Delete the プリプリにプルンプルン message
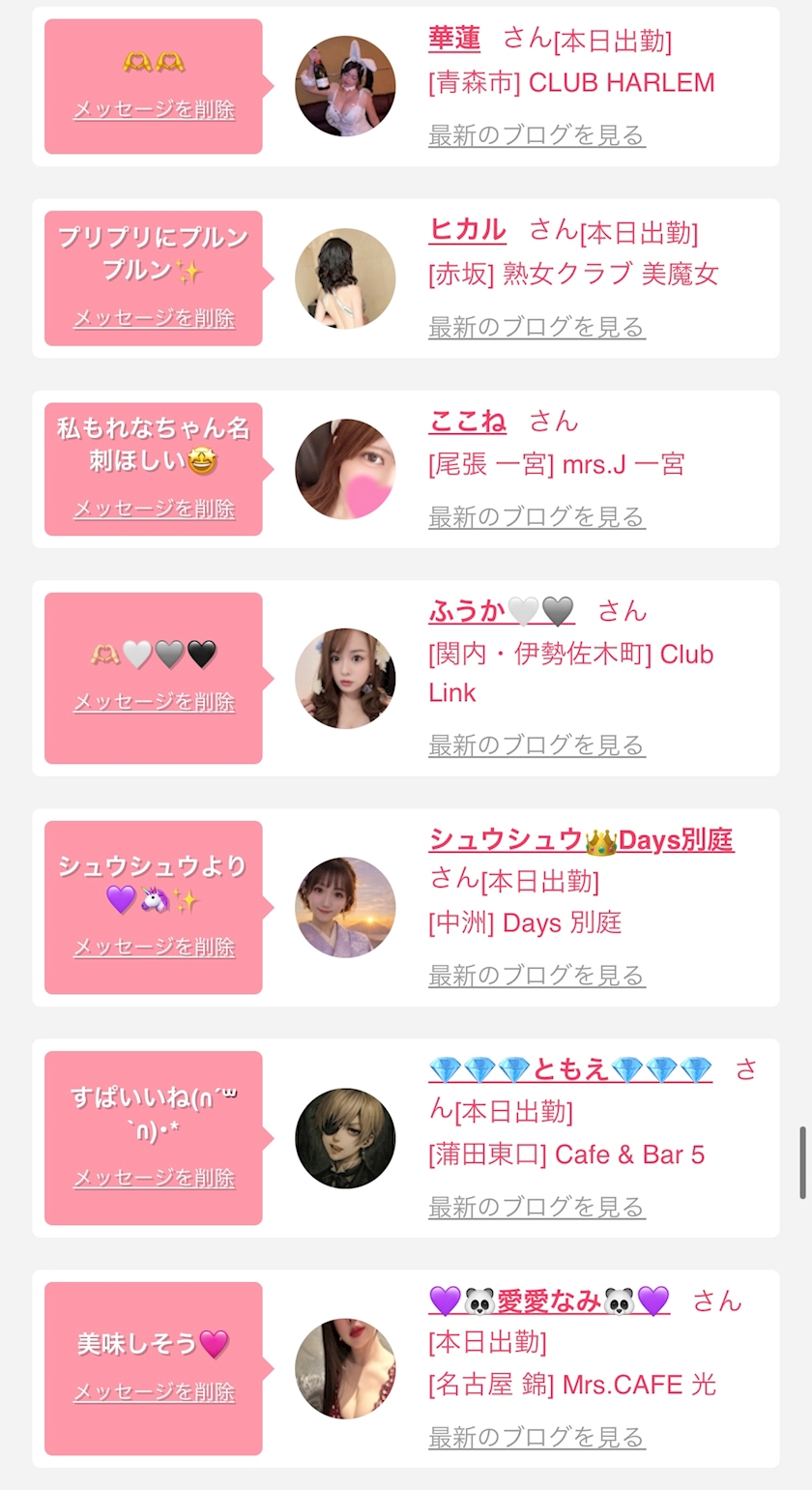This screenshot has width=812, height=1490. [154, 318]
